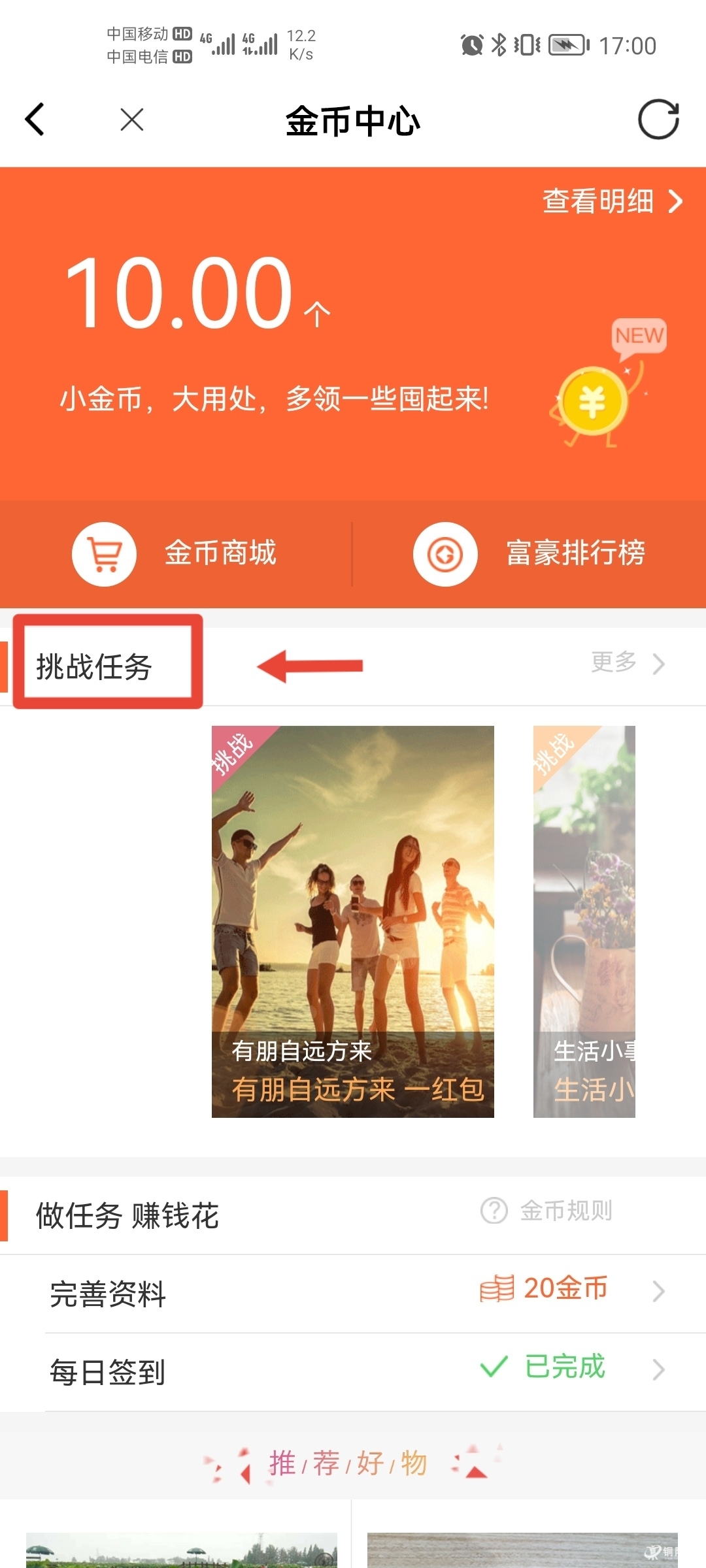
Task: Go back using the header arrow
Action: pyautogui.click(x=35, y=120)
